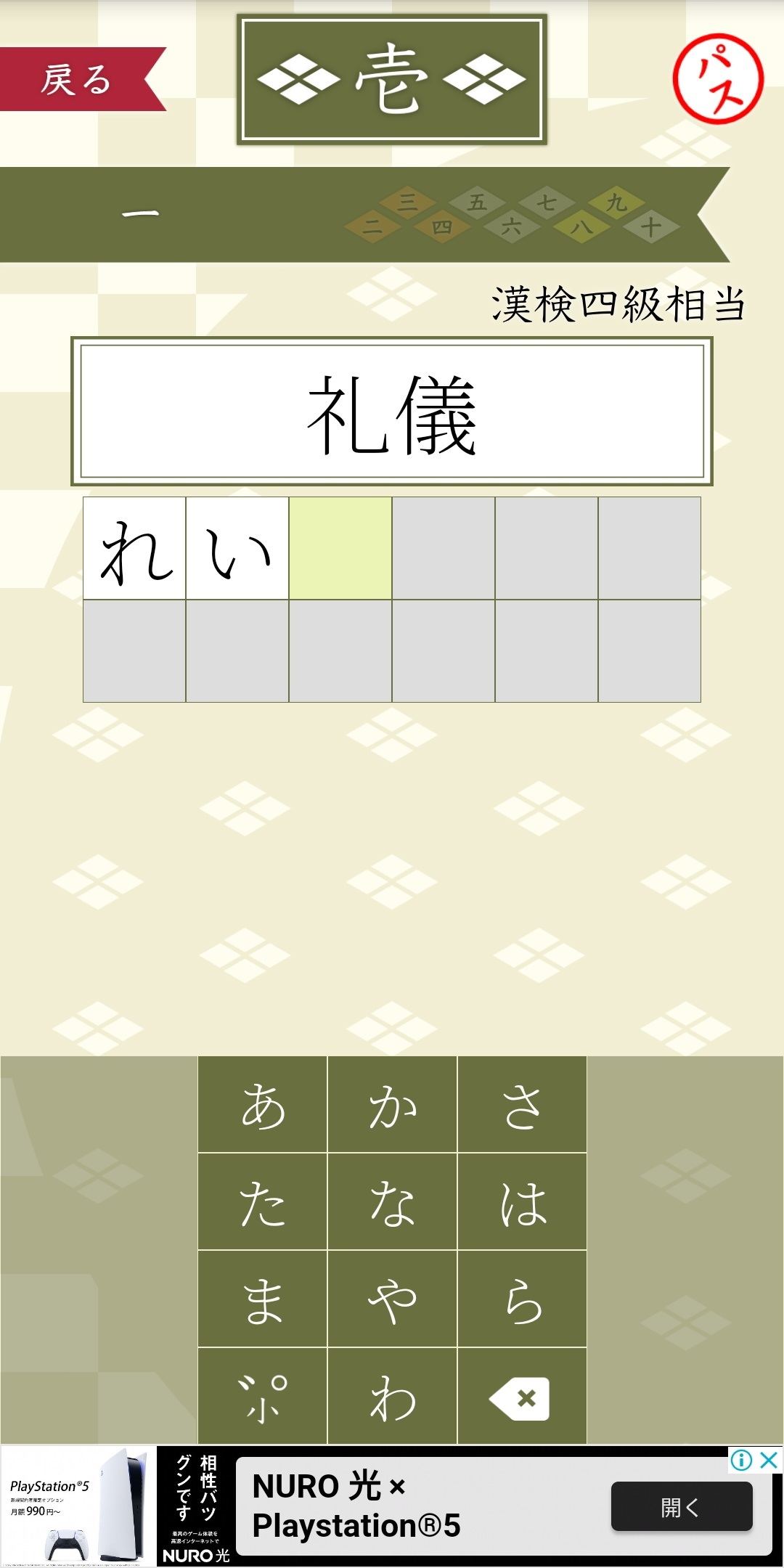Screen dimensions: 784x1568
Task: Tap the ら kana key
Action: pos(522,1299)
